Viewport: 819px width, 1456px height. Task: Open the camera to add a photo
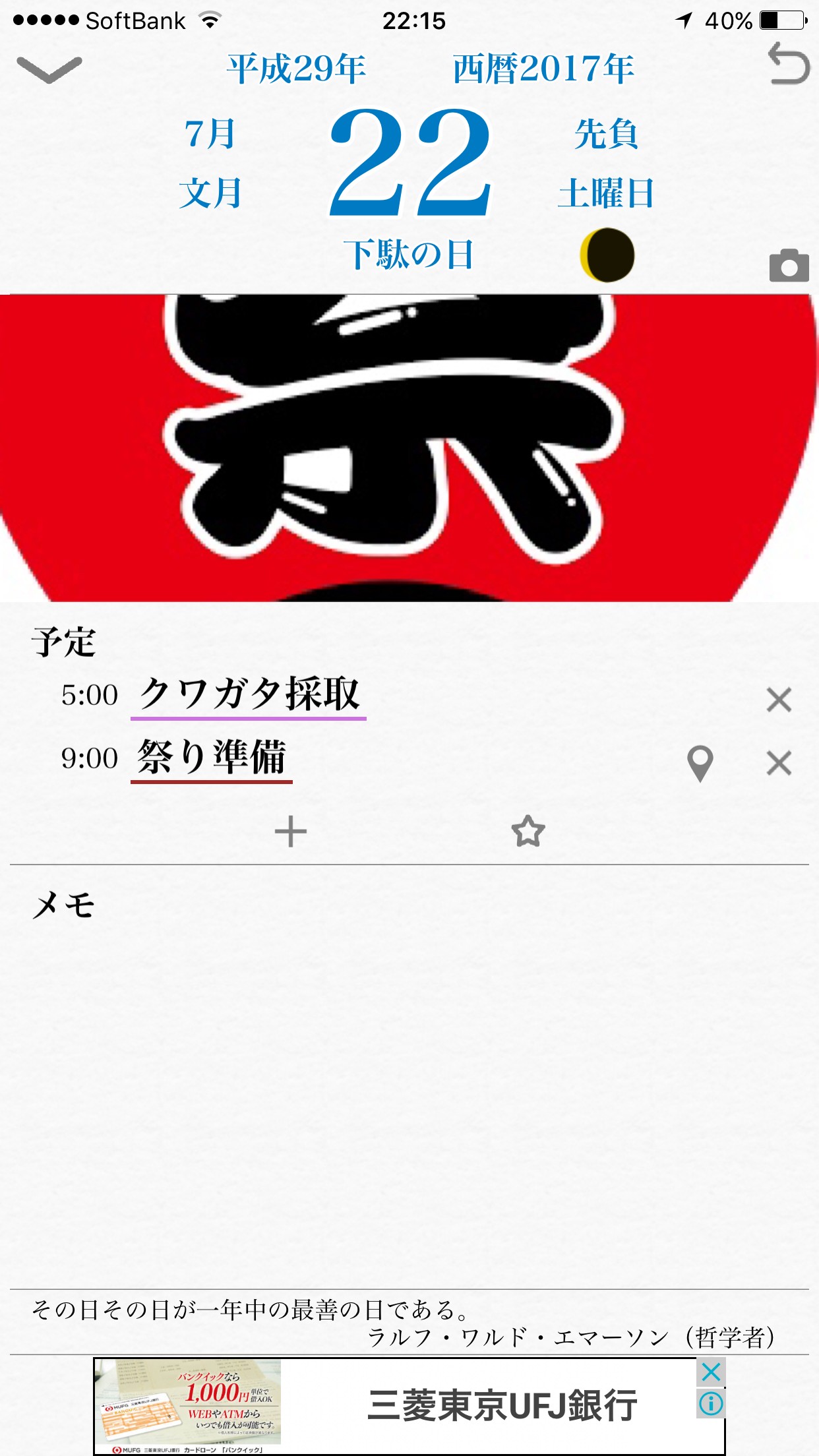(x=789, y=266)
